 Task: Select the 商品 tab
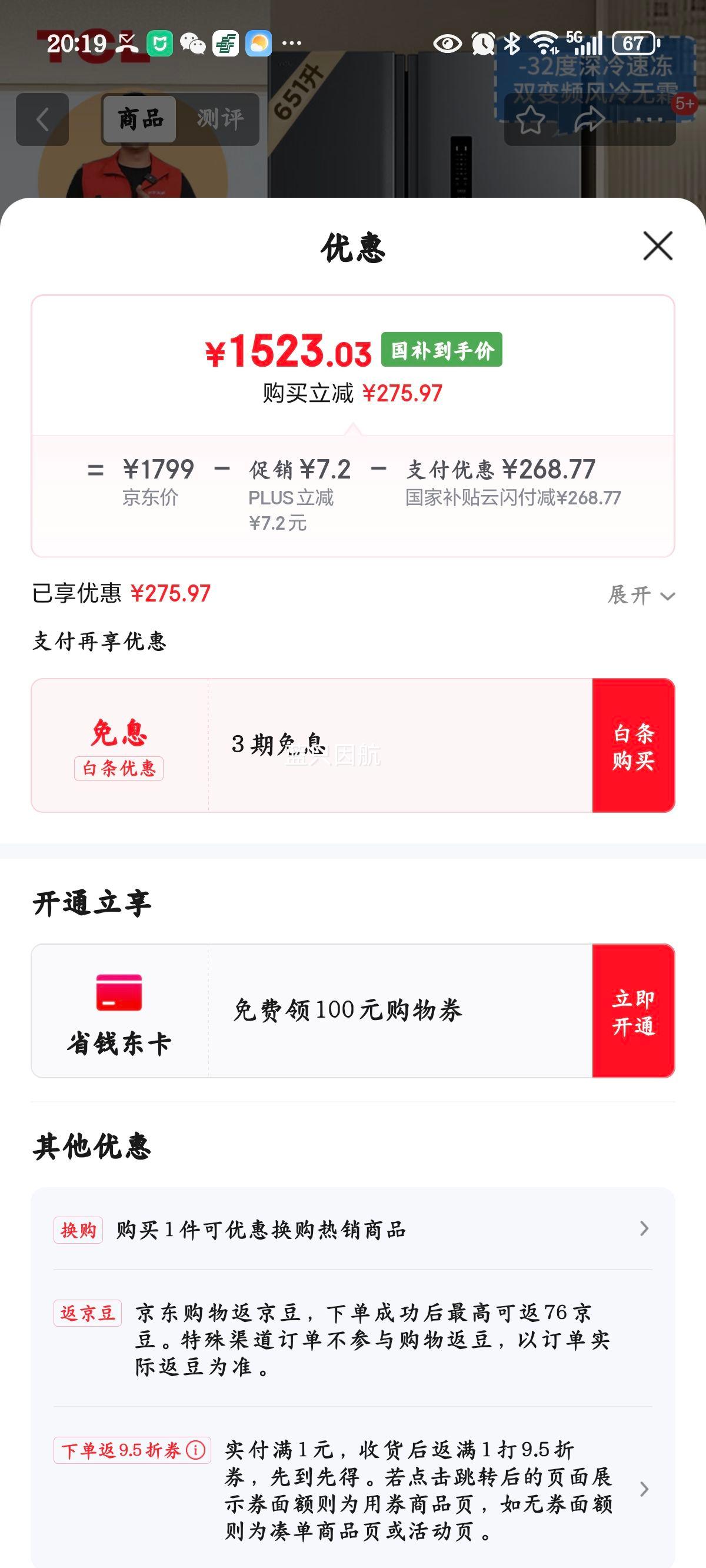pos(140,118)
